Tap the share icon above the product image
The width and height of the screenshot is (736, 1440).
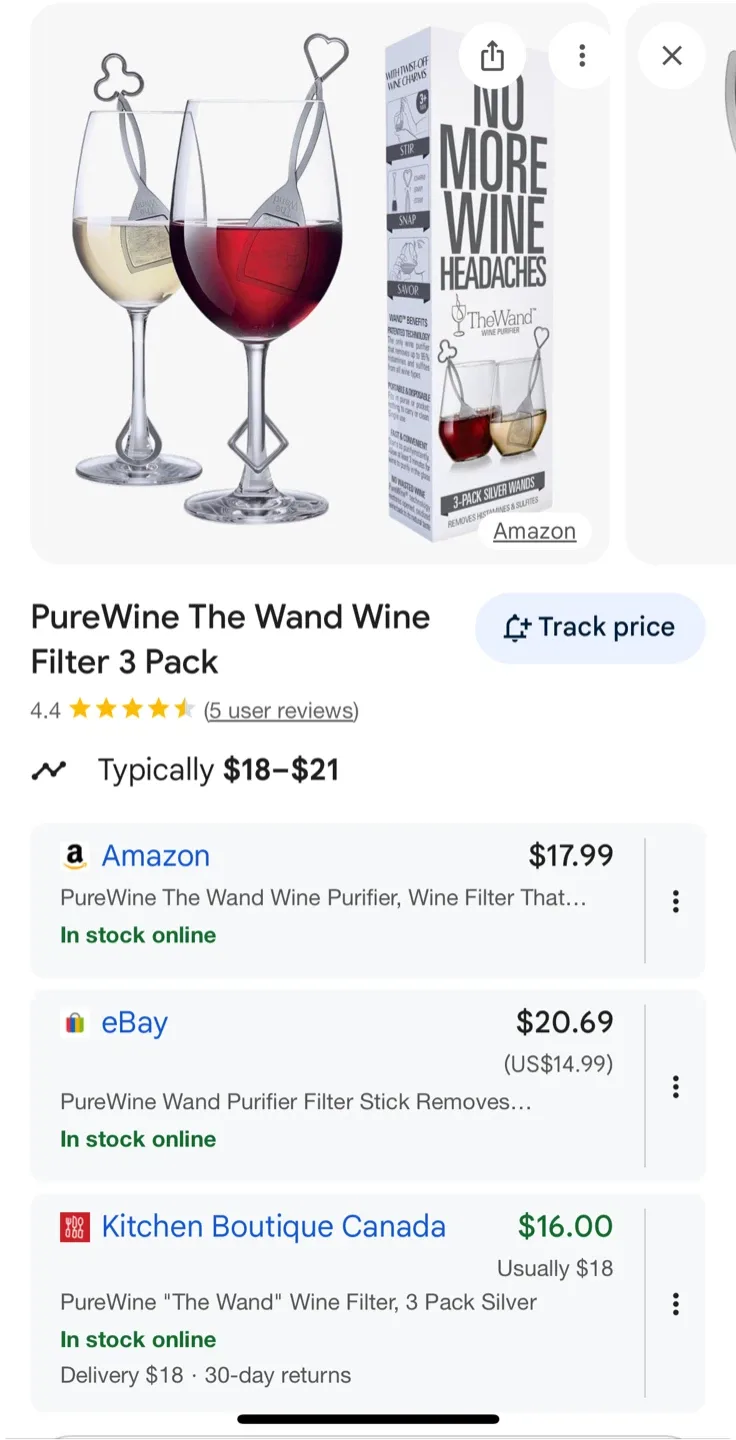491,56
